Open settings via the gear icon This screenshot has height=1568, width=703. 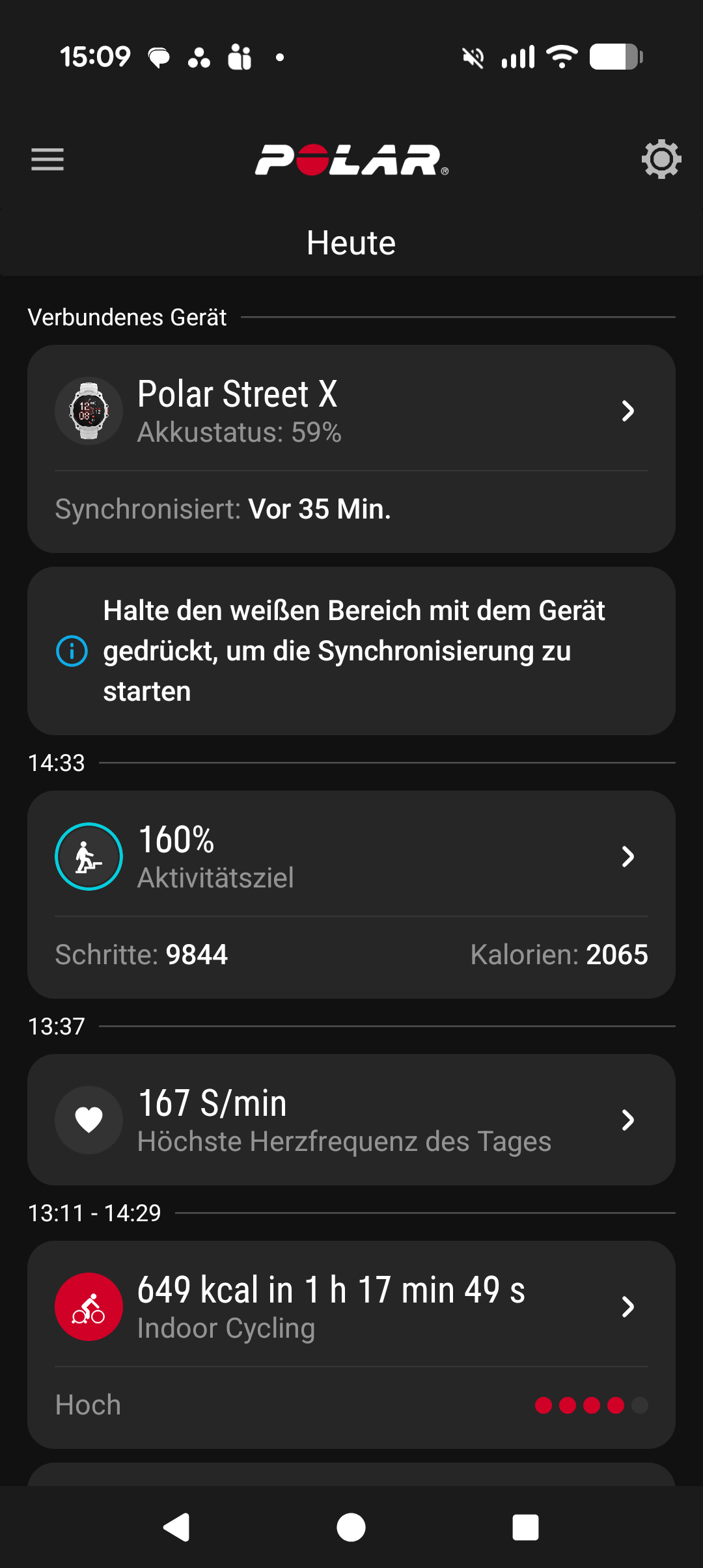point(661,159)
